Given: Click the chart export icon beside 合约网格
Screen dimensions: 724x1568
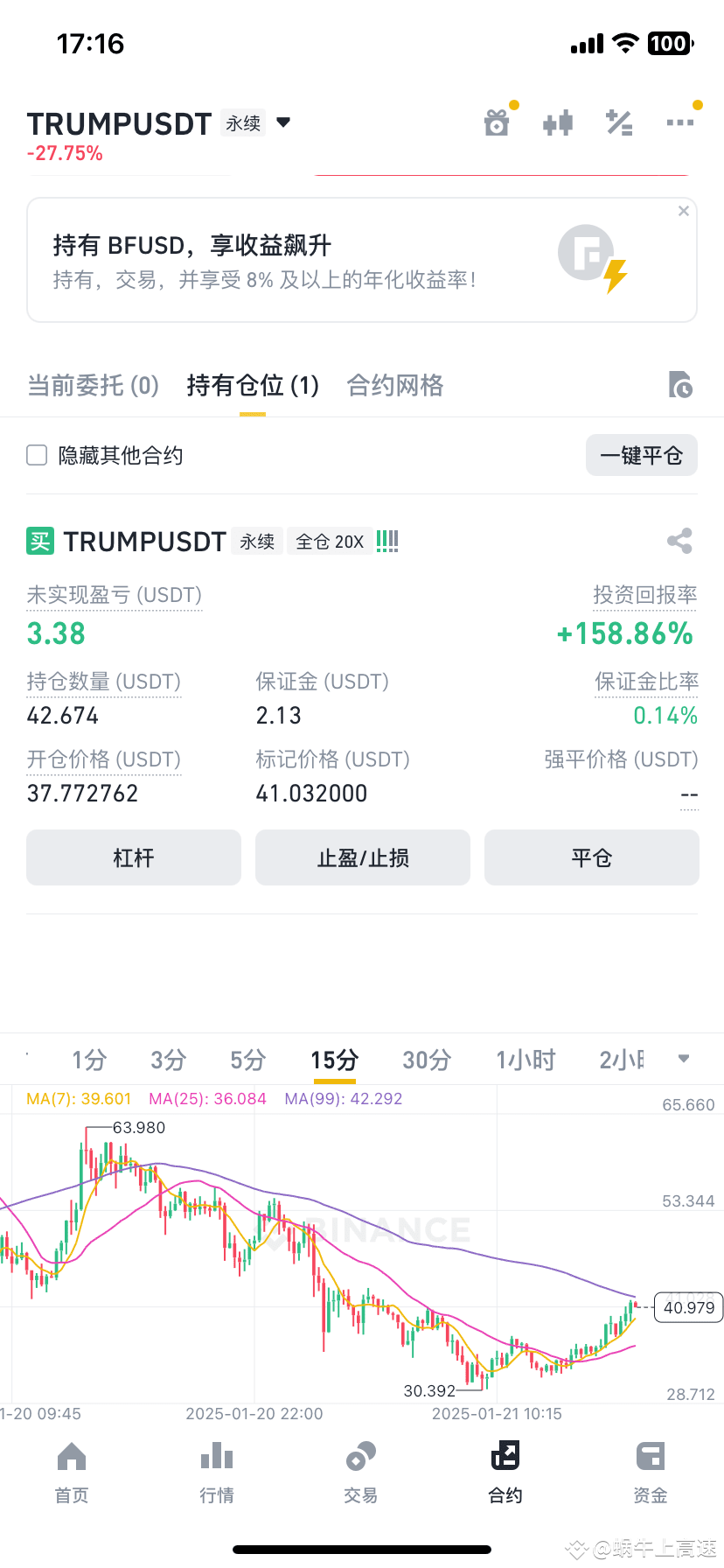Looking at the screenshot, I should pyautogui.click(x=681, y=385).
